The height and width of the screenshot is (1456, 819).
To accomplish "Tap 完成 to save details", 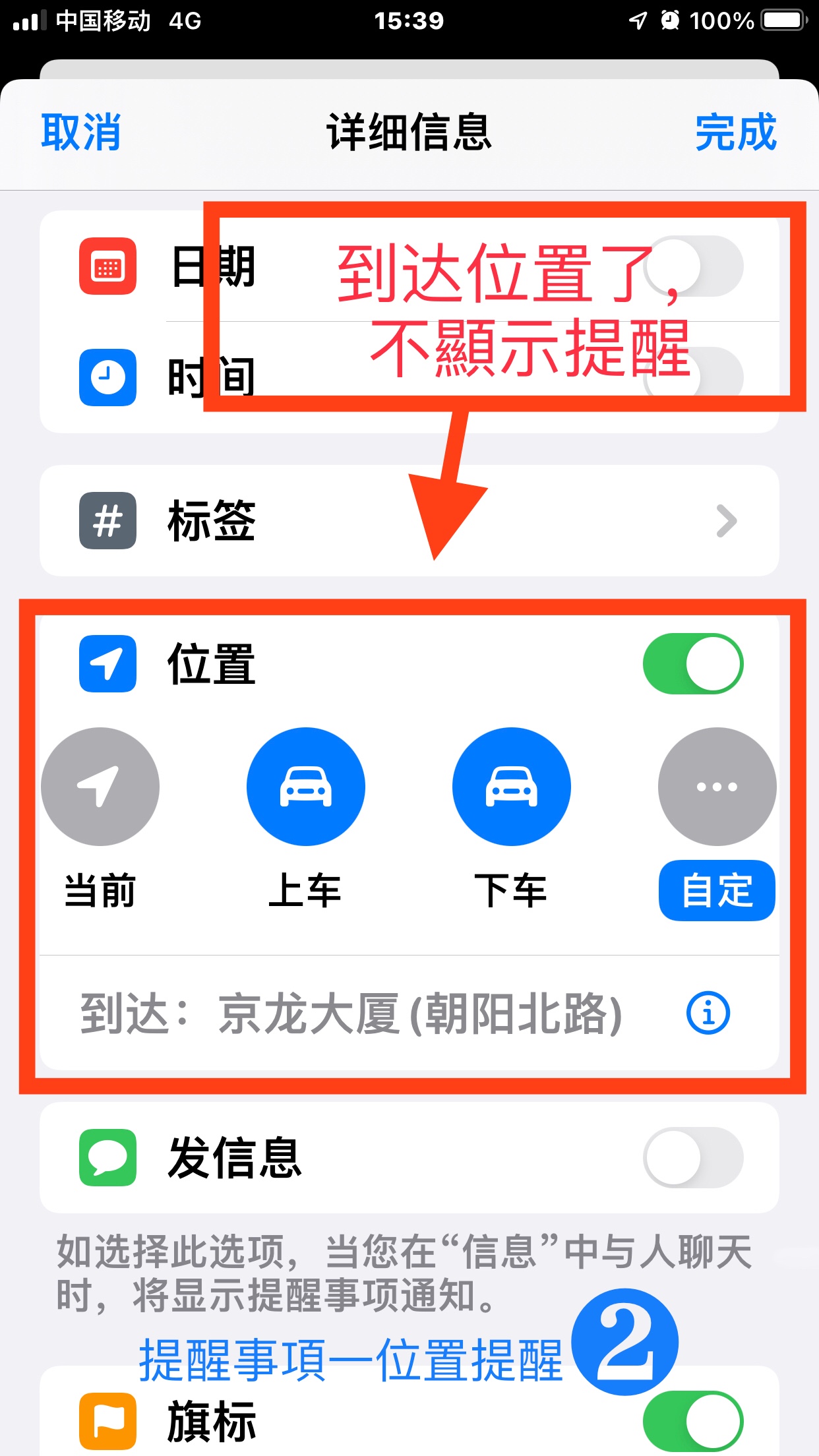I will click(x=736, y=133).
